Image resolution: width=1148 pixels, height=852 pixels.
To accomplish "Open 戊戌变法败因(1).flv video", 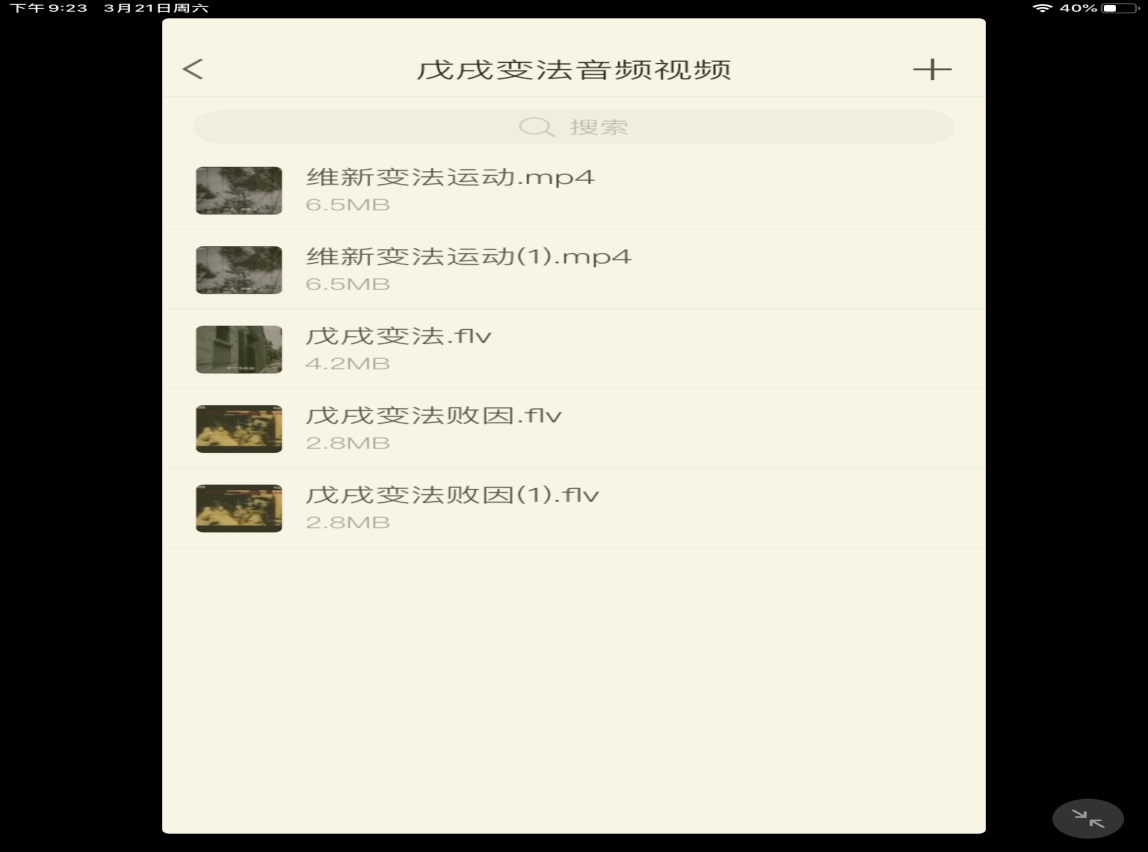I will (x=452, y=507).
